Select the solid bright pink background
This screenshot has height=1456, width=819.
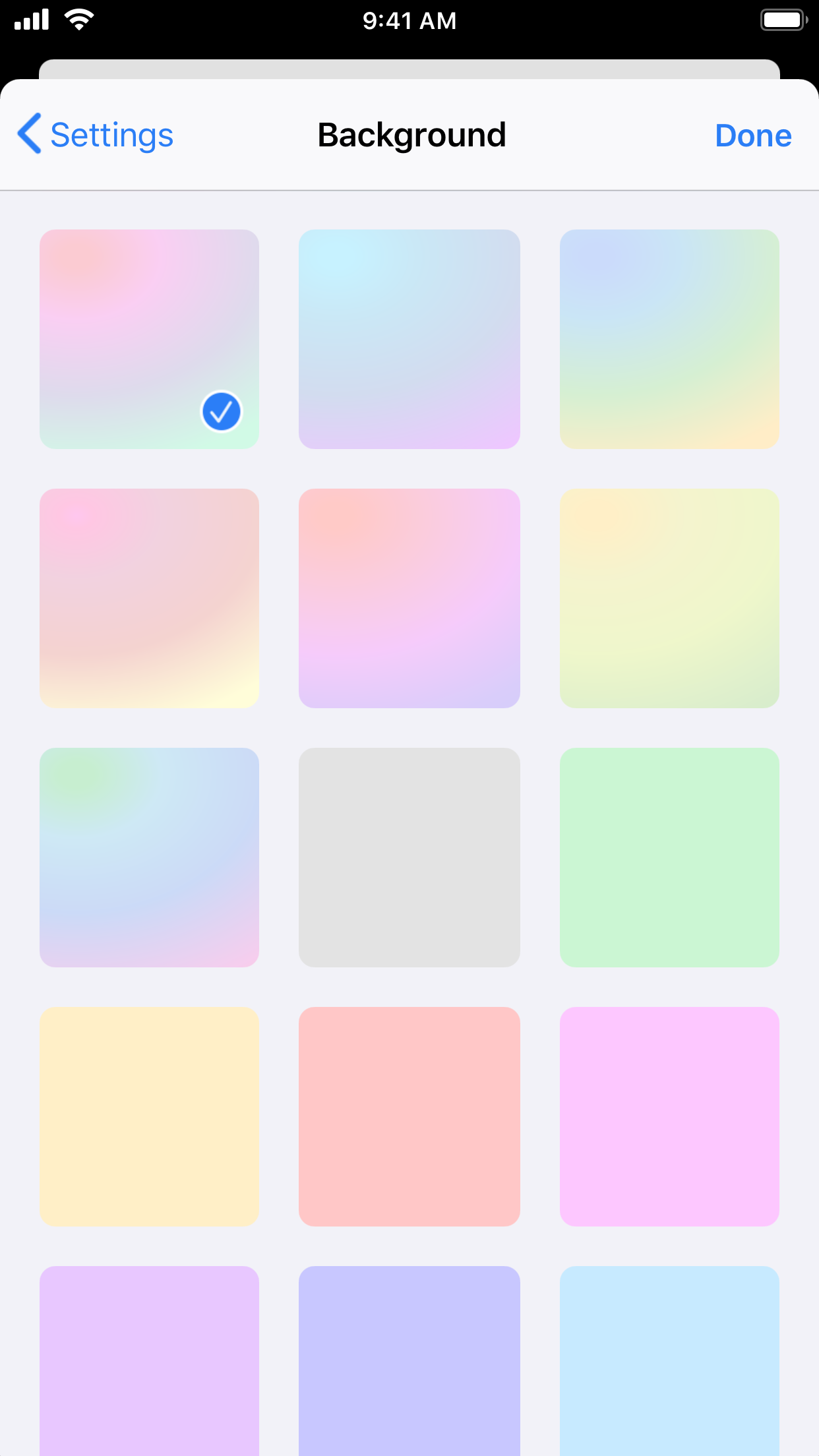pyautogui.click(x=670, y=1117)
